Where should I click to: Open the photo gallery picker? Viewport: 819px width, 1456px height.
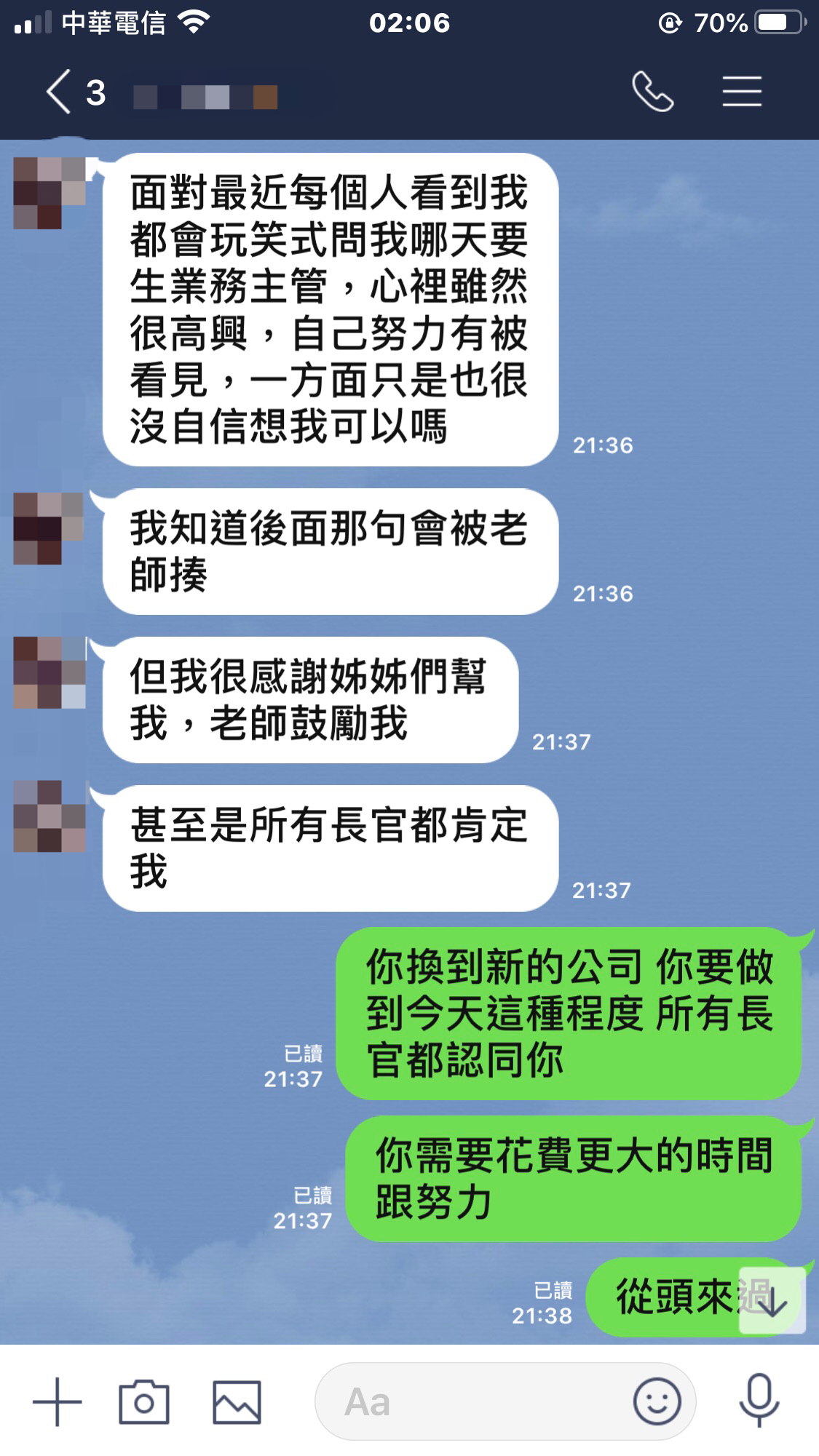coord(237,1401)
